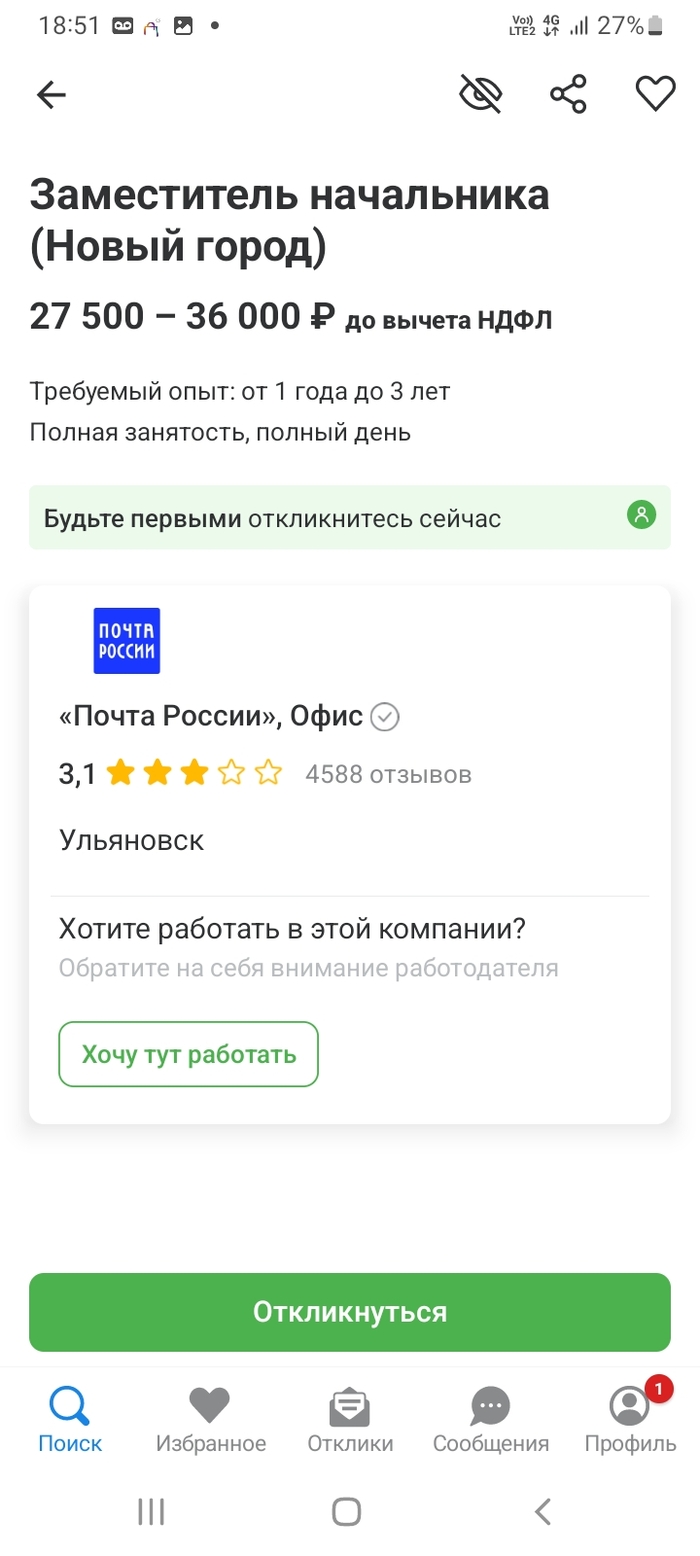Go to the Профиль tab

[630, 1420]
